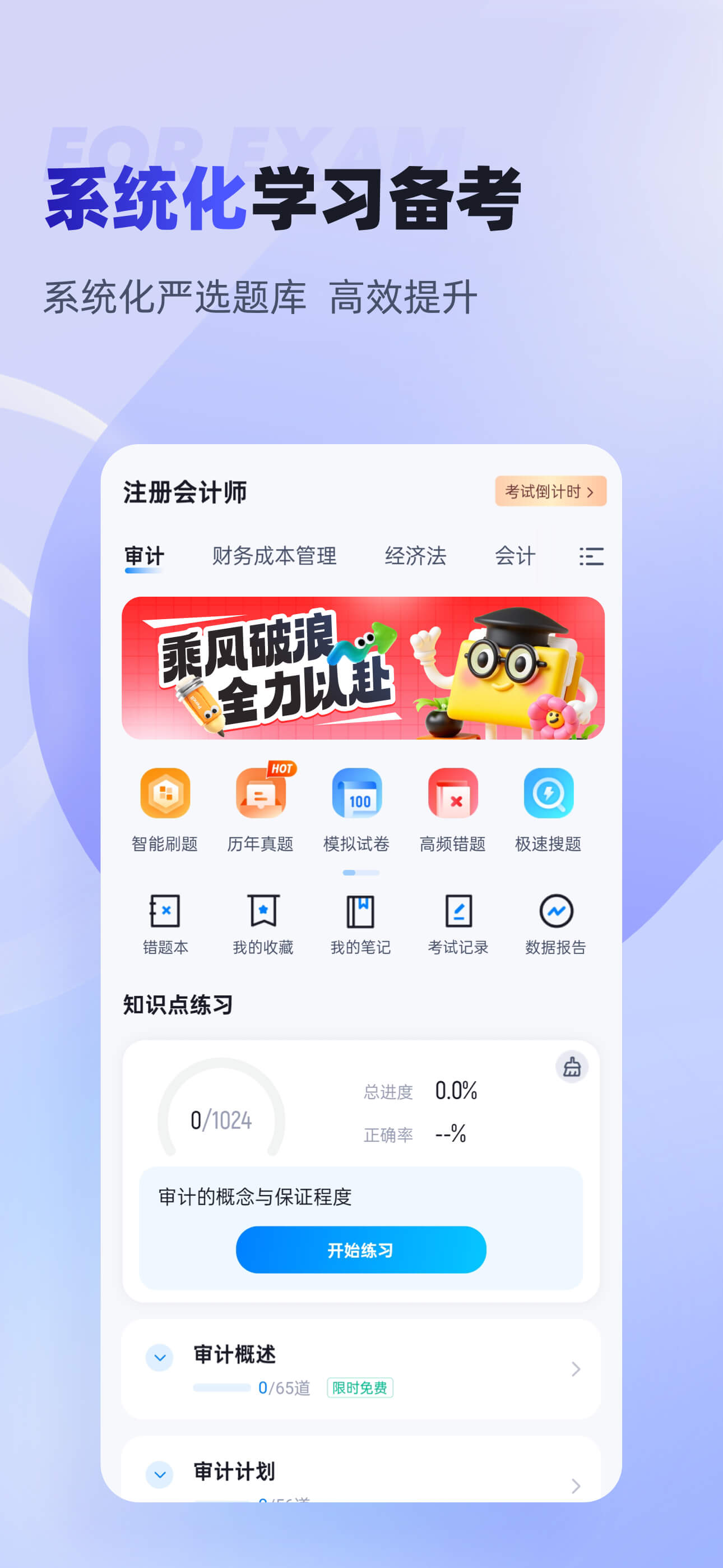
Task: Select the 财务成本管理 tab
Action: [275, 555]
